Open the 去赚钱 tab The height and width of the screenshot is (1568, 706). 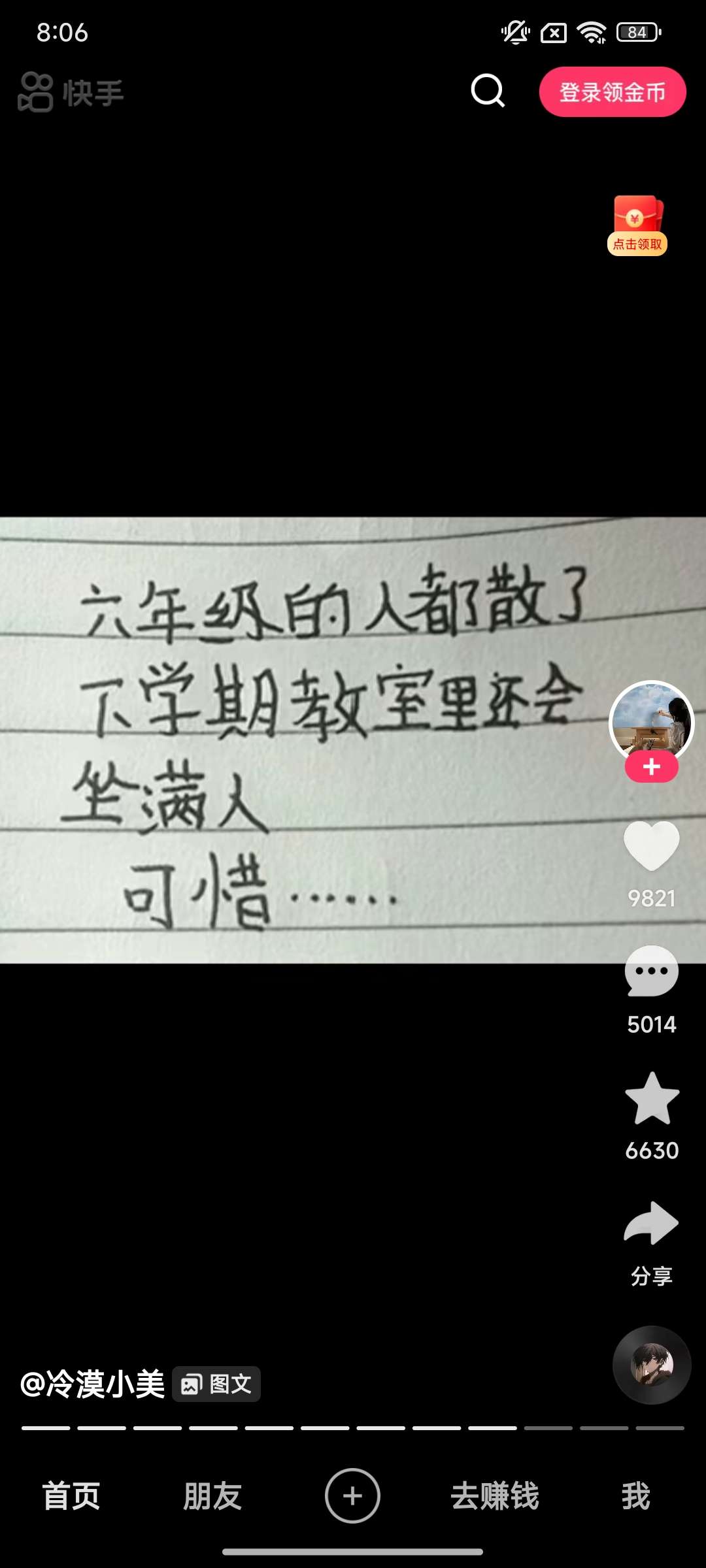pyautogui.click(x=494, y=1496)
